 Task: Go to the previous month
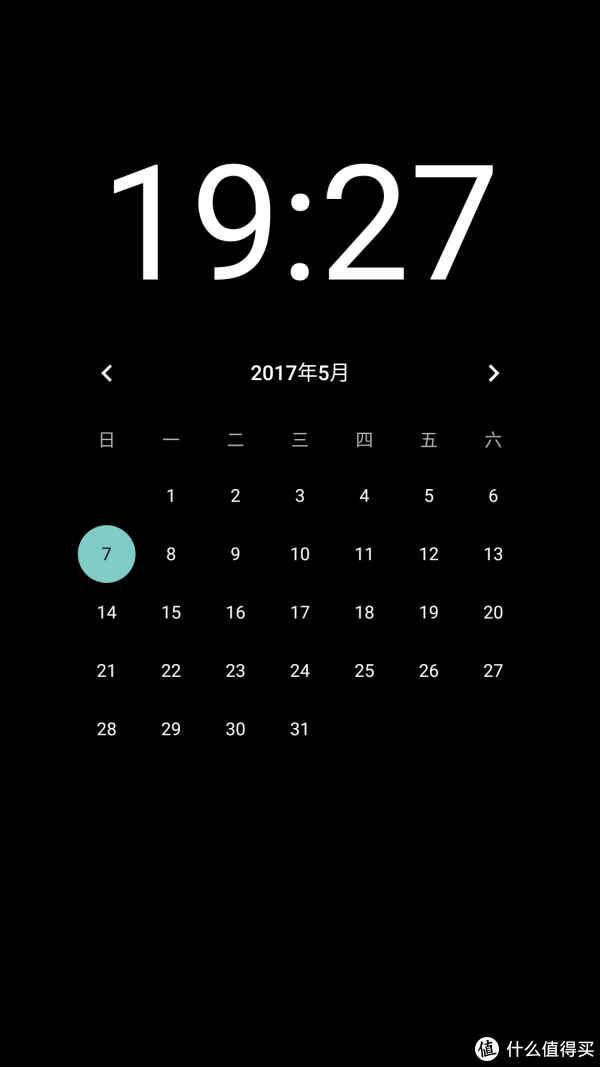click(x=106, y=373)
